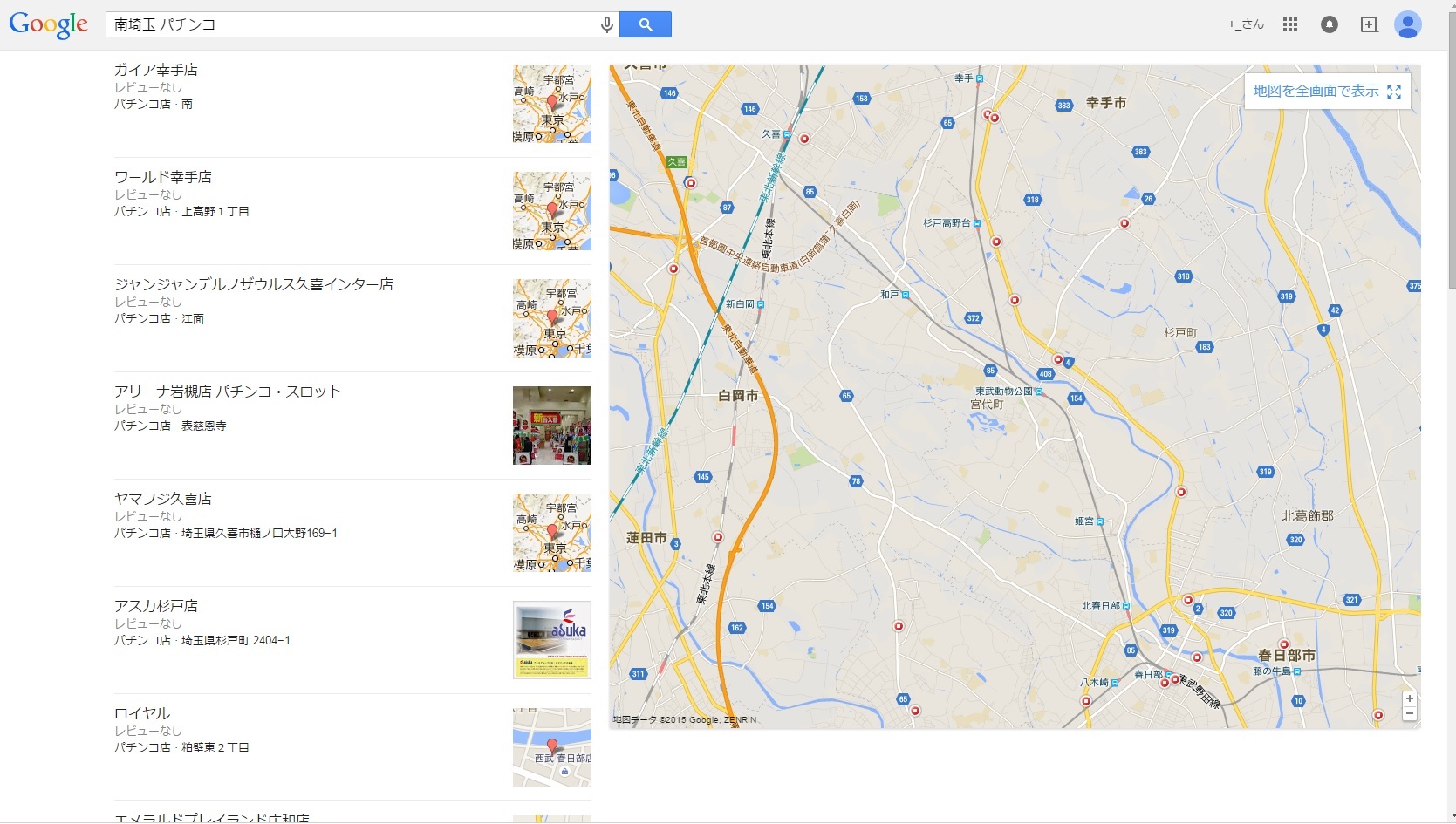Run the search with the magnifier button

(x=646, y=24)
